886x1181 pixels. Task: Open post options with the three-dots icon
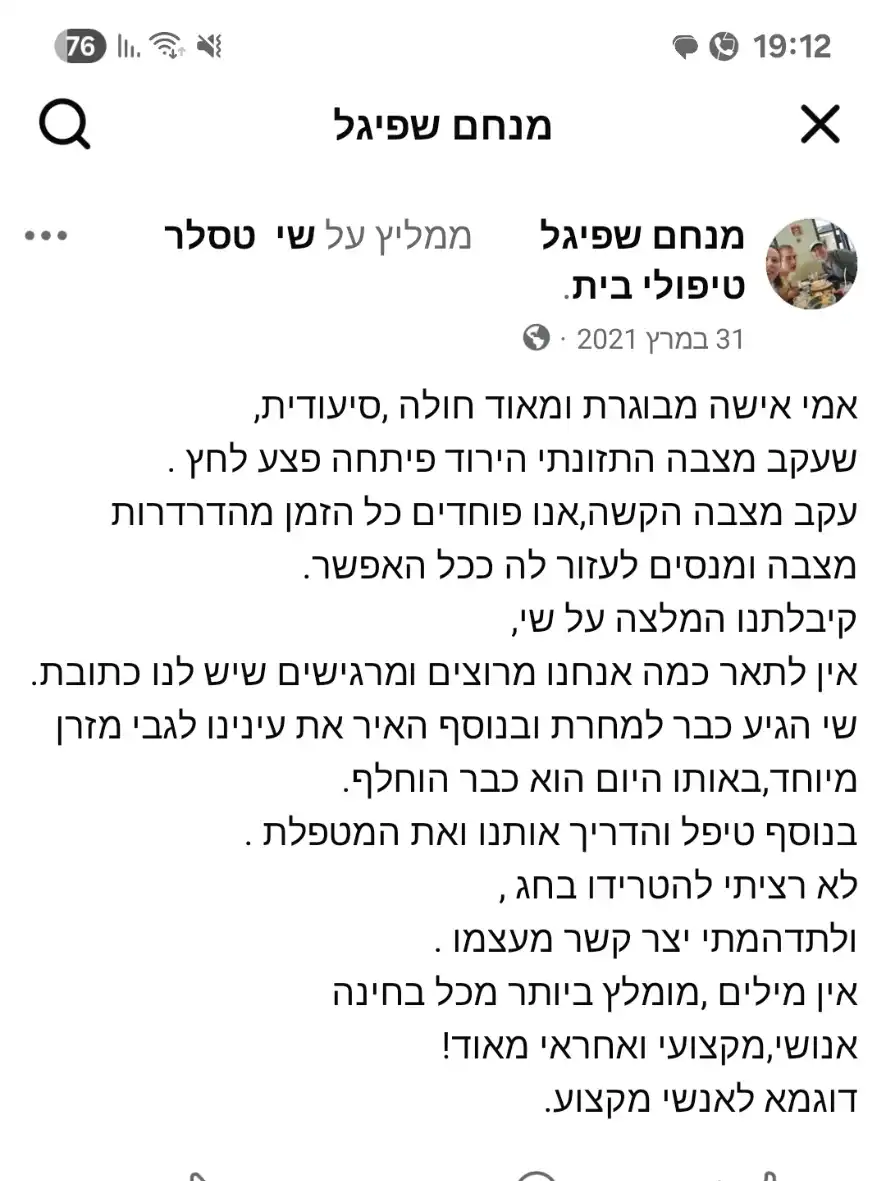tap(47, 236)
